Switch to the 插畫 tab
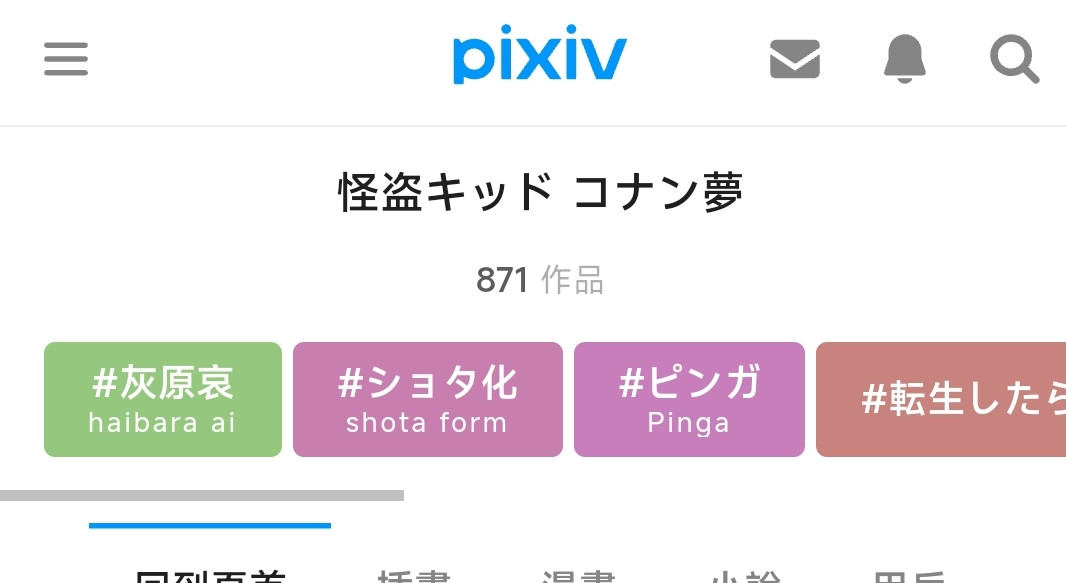Screen dimensions: 1066x583 [x=414, y=577]
